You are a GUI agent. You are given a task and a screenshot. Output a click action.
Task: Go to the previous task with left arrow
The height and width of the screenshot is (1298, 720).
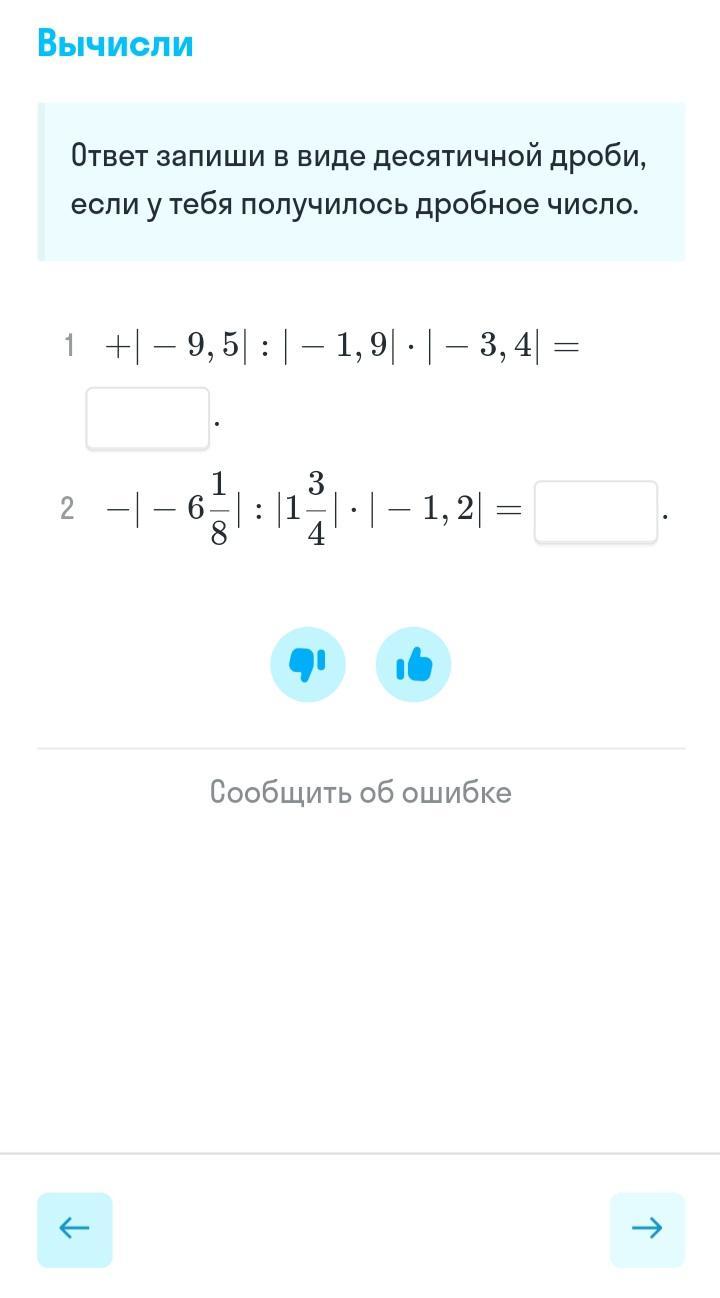pos(75,1229)
